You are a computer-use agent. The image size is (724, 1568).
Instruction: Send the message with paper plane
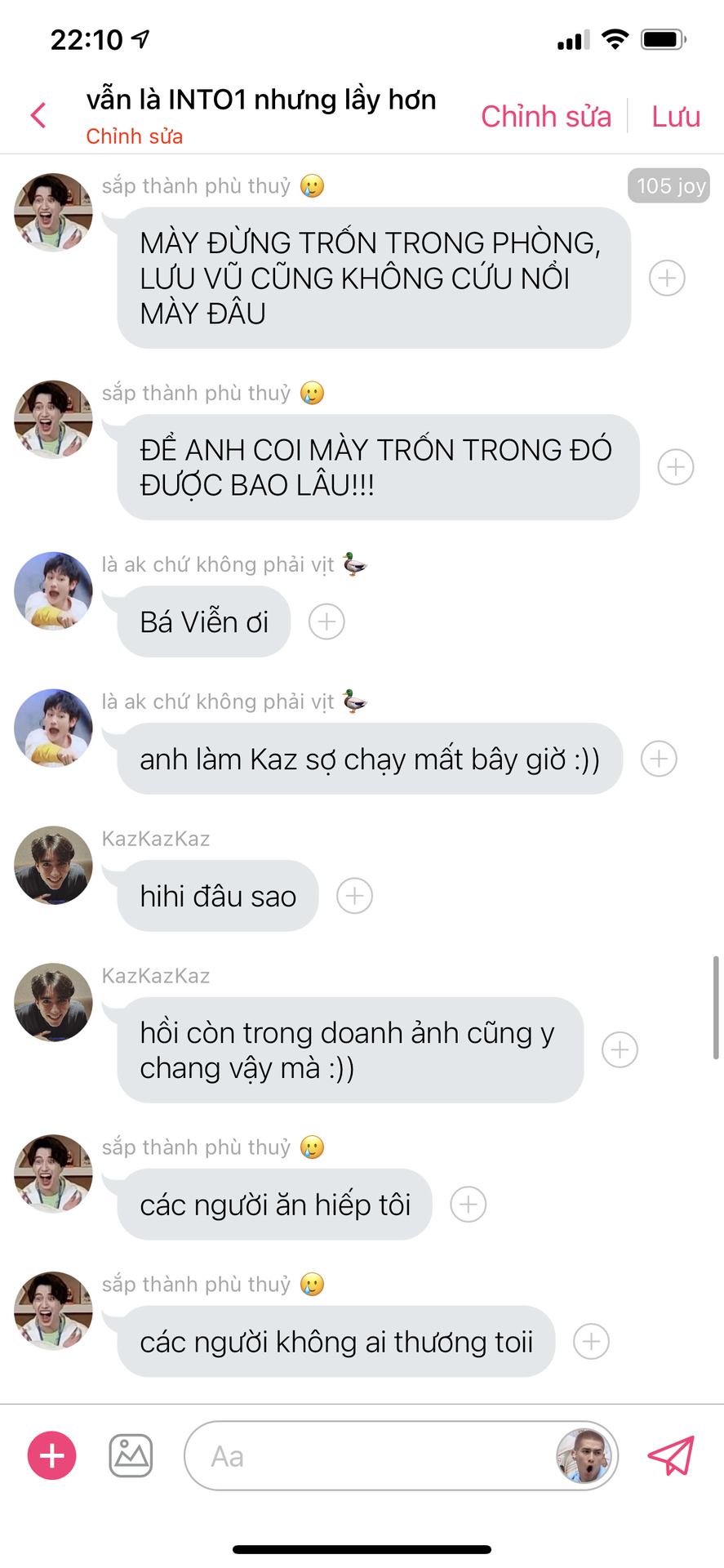pos(671,1455)
